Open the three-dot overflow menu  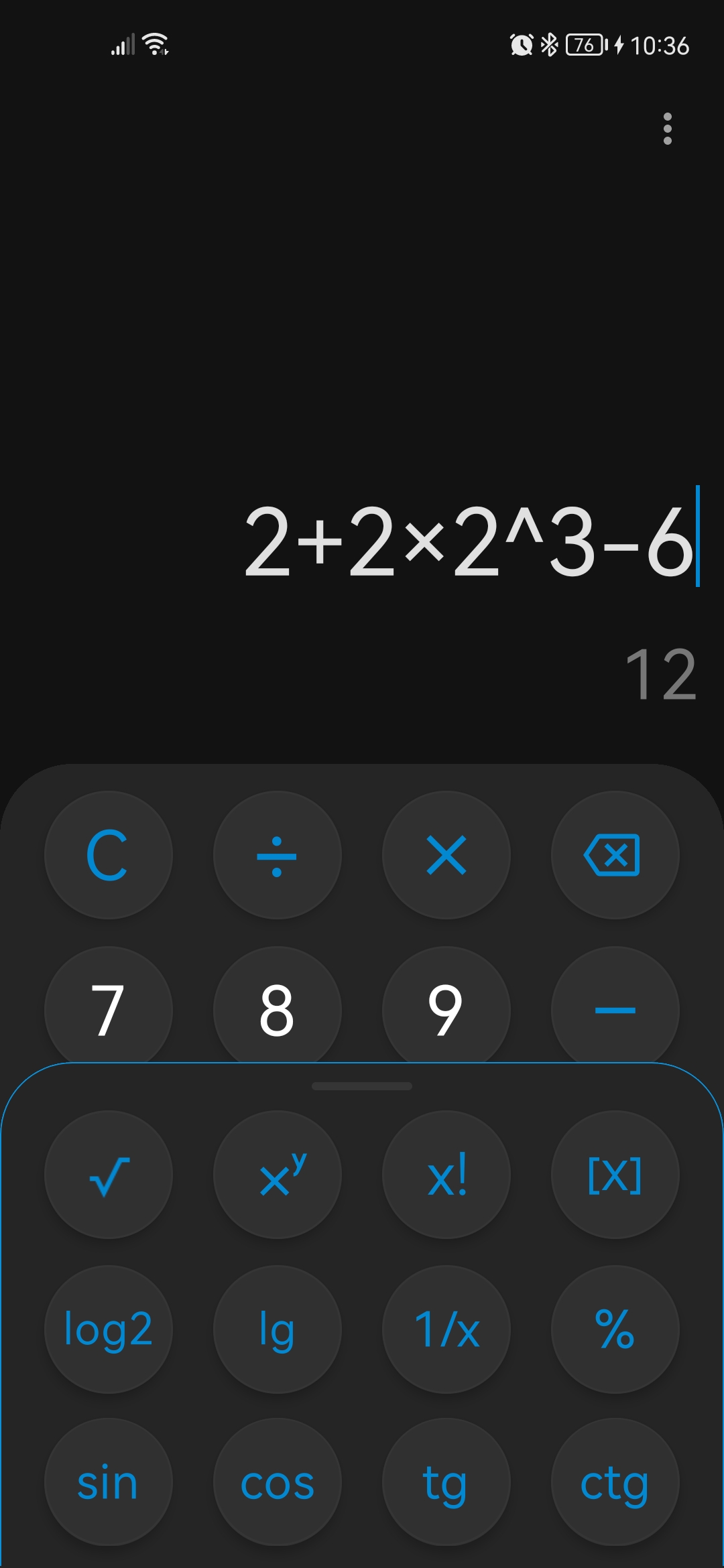tap(668, 129)
